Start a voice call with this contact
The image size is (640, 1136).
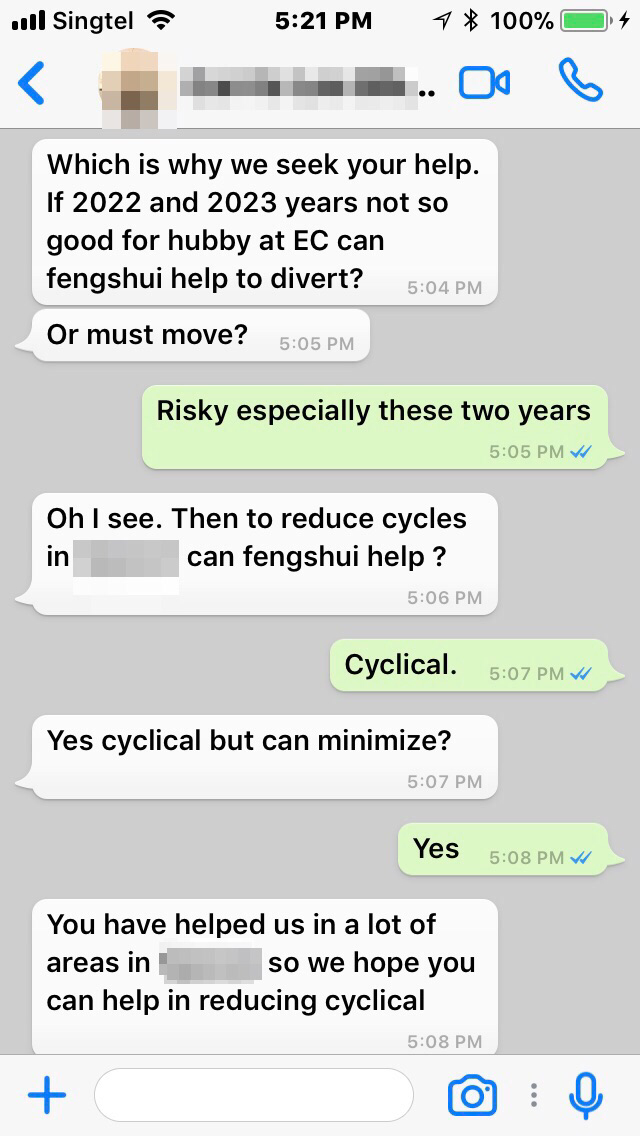581,82
